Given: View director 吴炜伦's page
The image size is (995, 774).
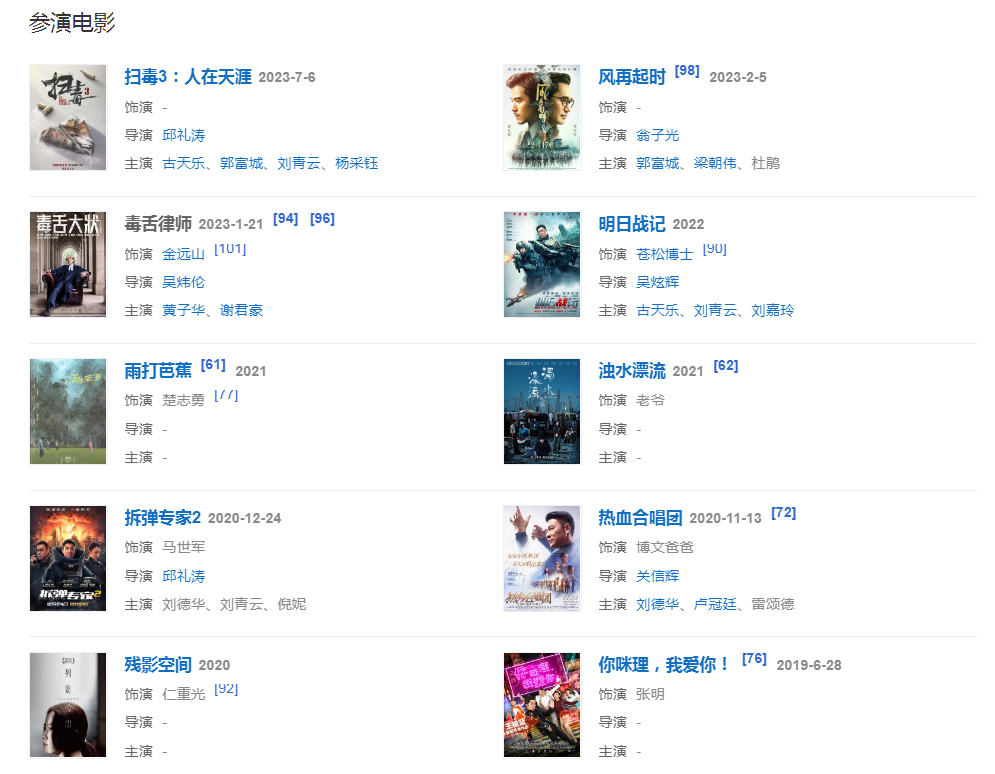Looking at the screenshot, I should click(183, 282).
